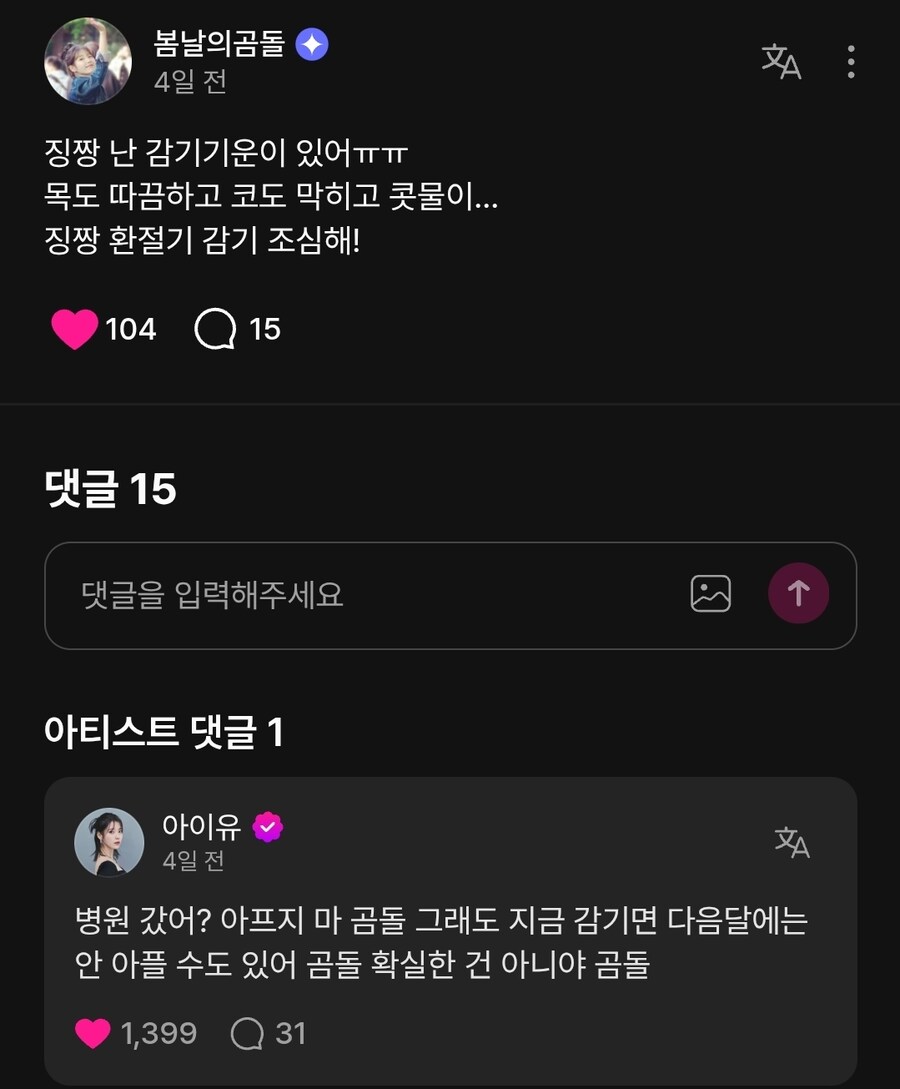The width and height of the screenshot is (900, 1089).
Task: Open the post overflow menu
Action: (850, 62)
